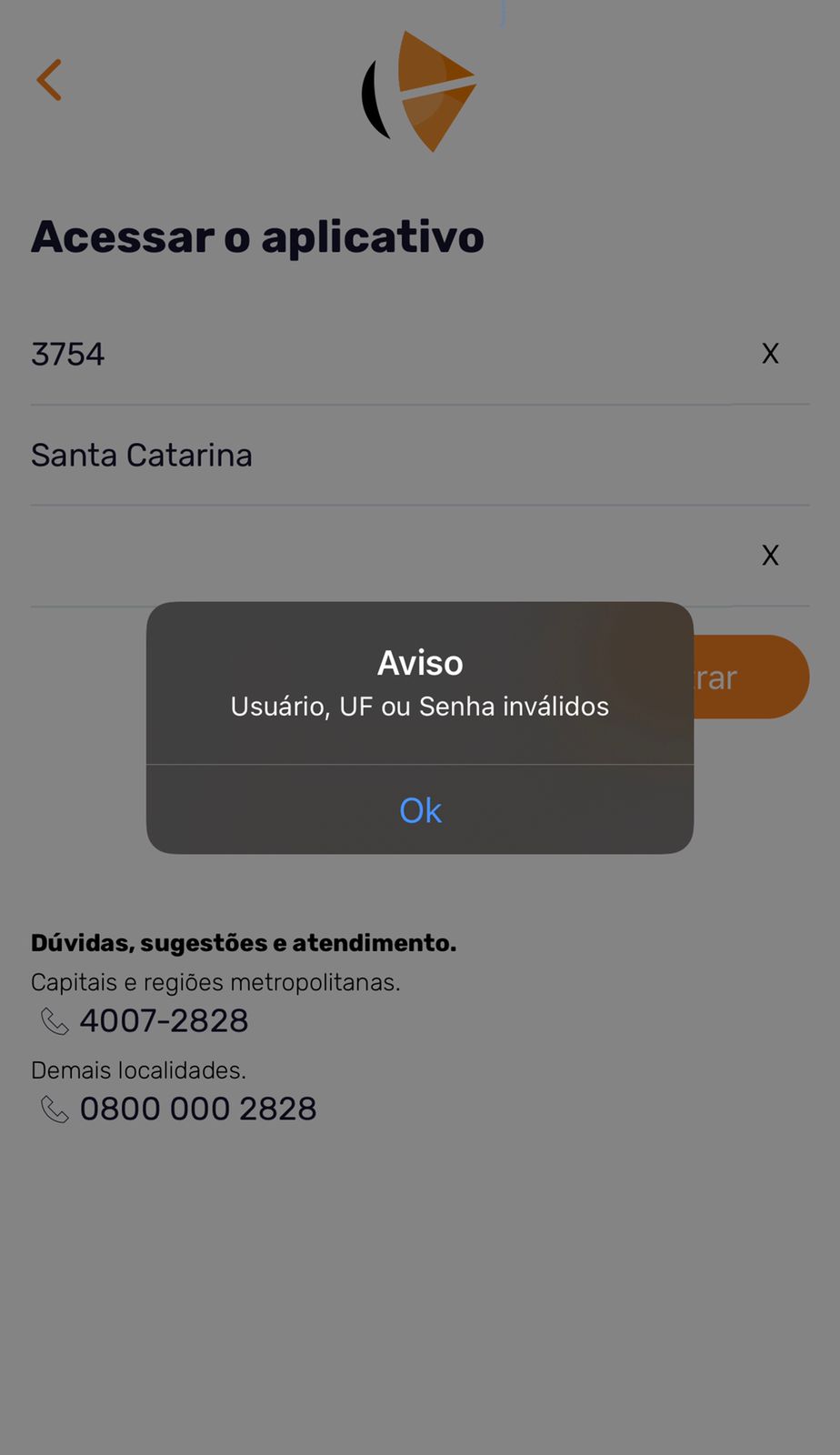Screen dimensions: 840x1455
Task: Clear the empty password field
Action: (x=770, y=556)
